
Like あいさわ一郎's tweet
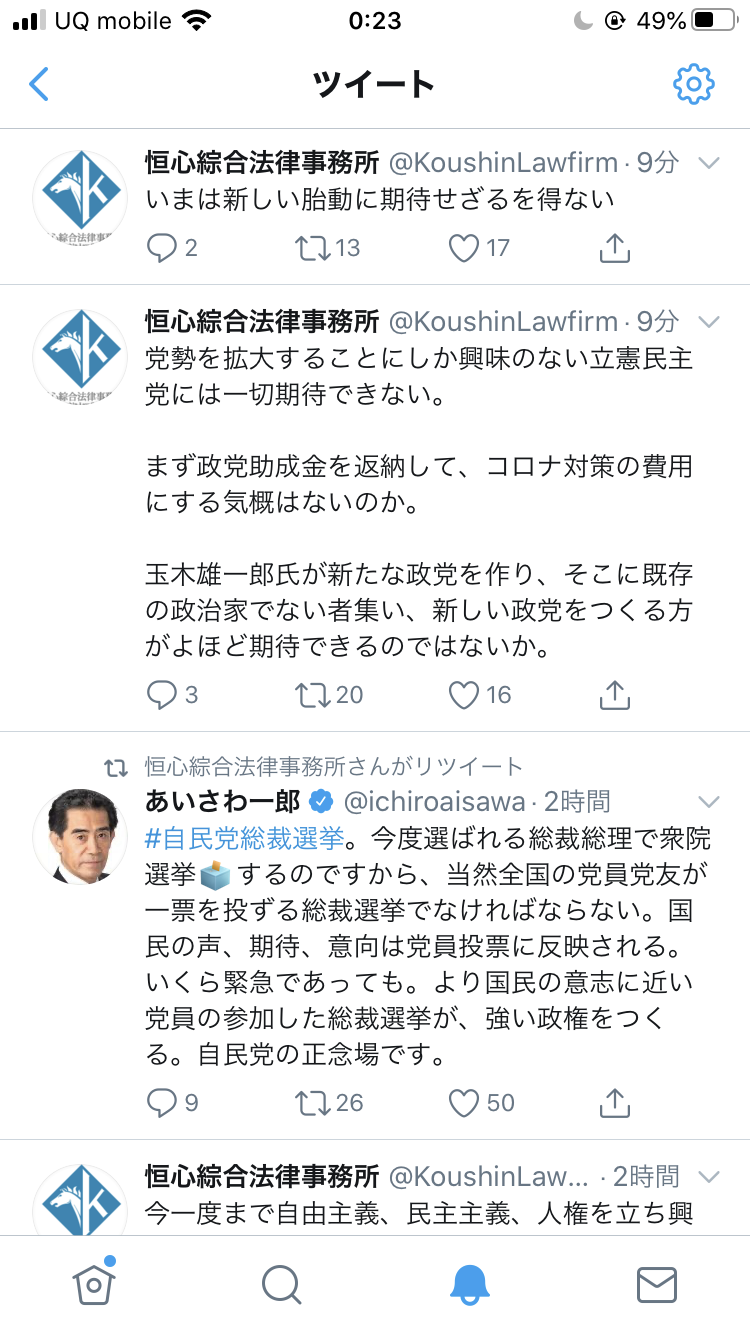tap(464, 1102)
